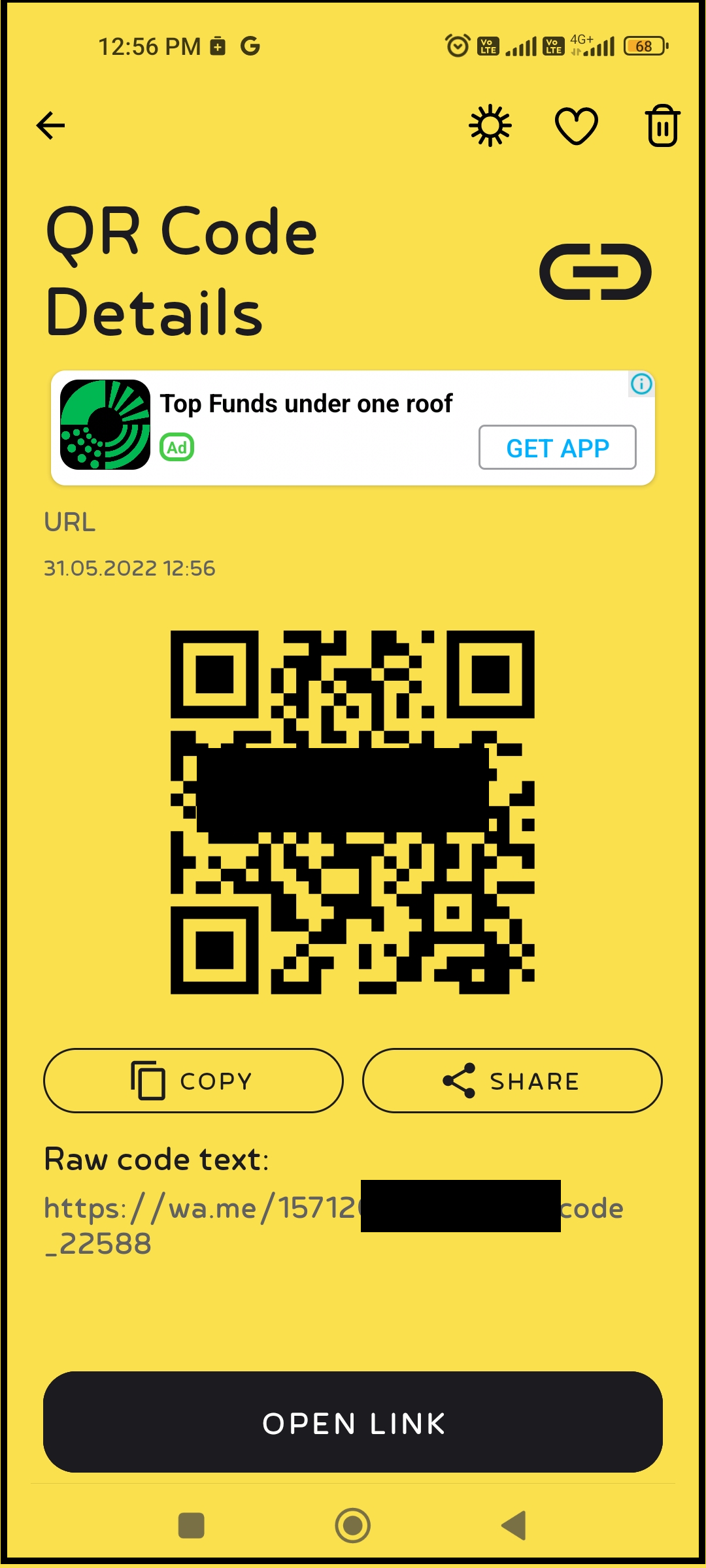Copy the raw code text

coord(193,1081)
